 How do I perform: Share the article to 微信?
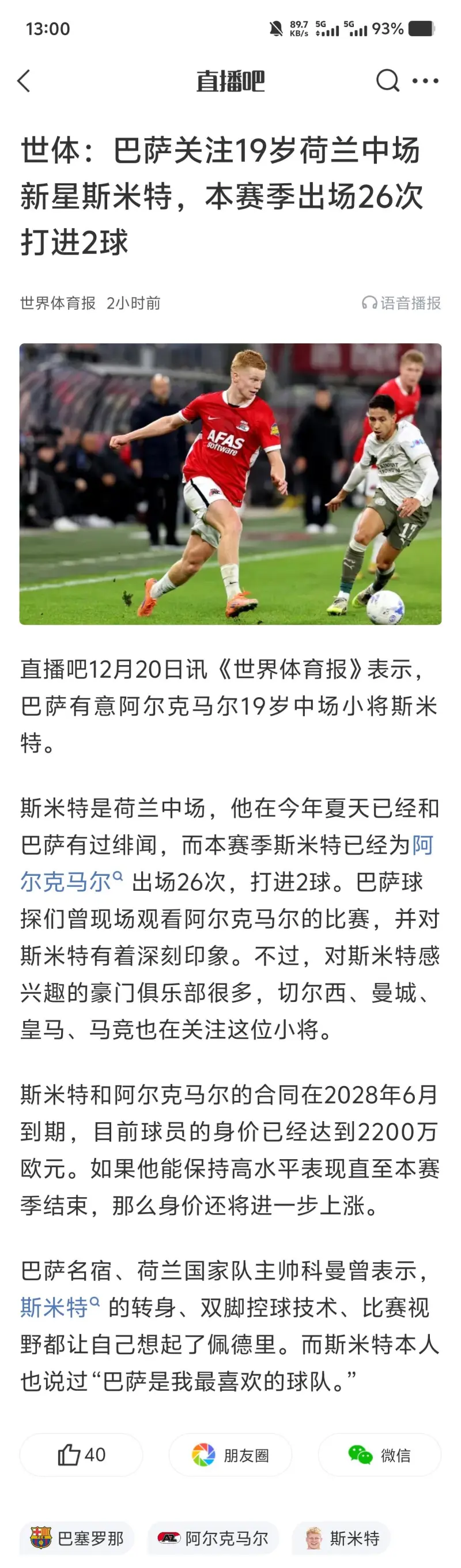pos(379,1455)
